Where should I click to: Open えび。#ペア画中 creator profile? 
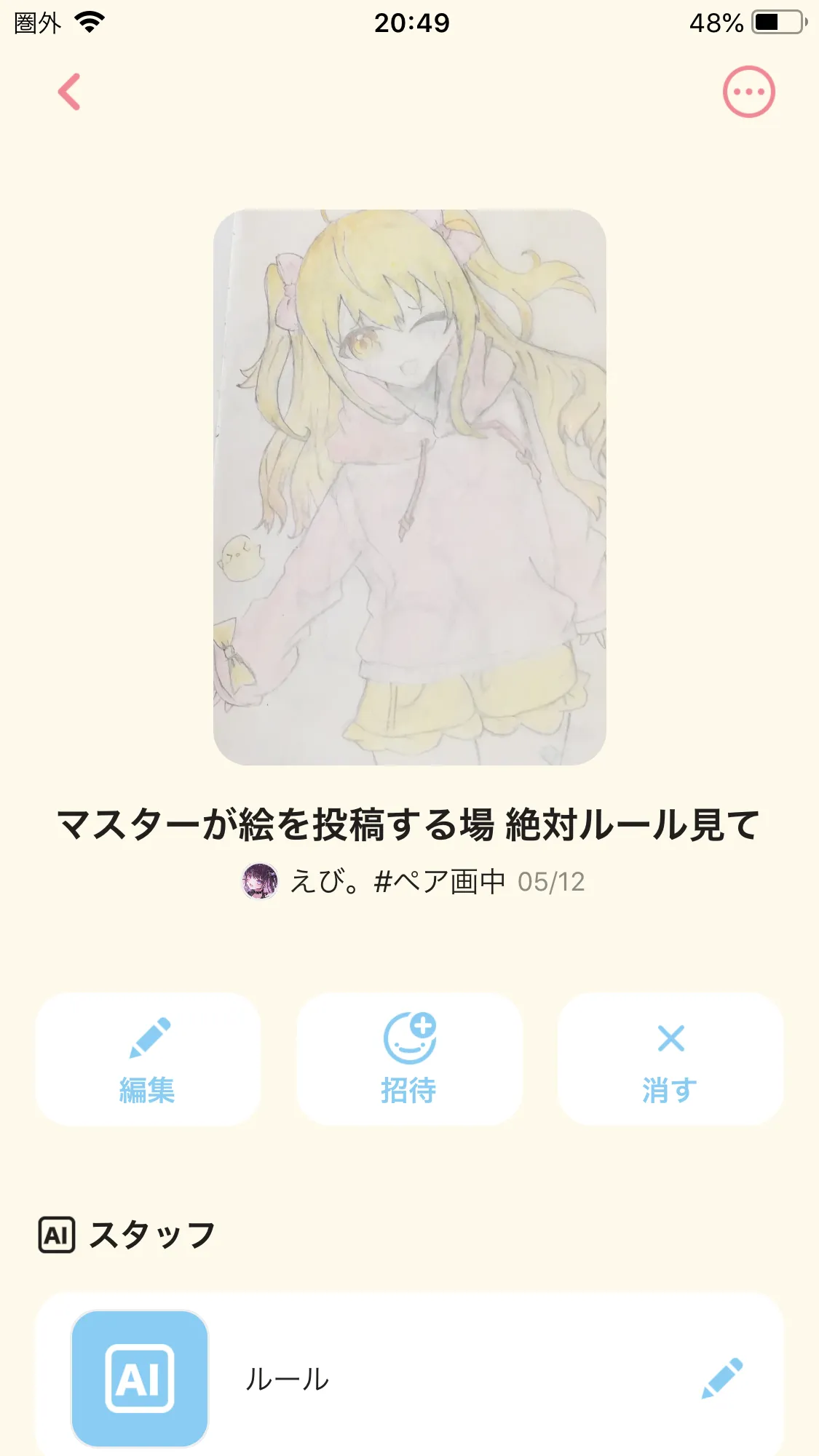pos(397,882)
